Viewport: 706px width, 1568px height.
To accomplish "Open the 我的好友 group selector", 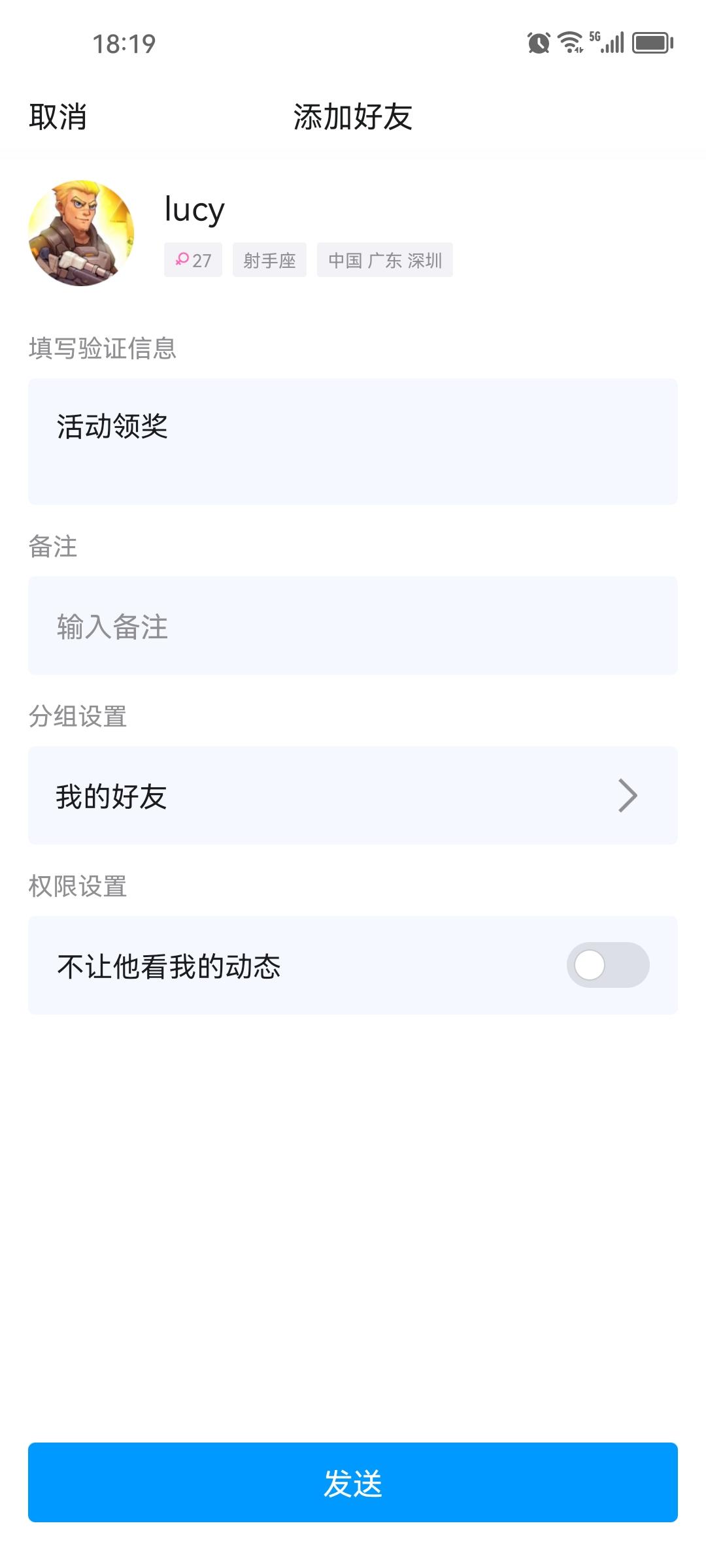I will click(353, 796).
